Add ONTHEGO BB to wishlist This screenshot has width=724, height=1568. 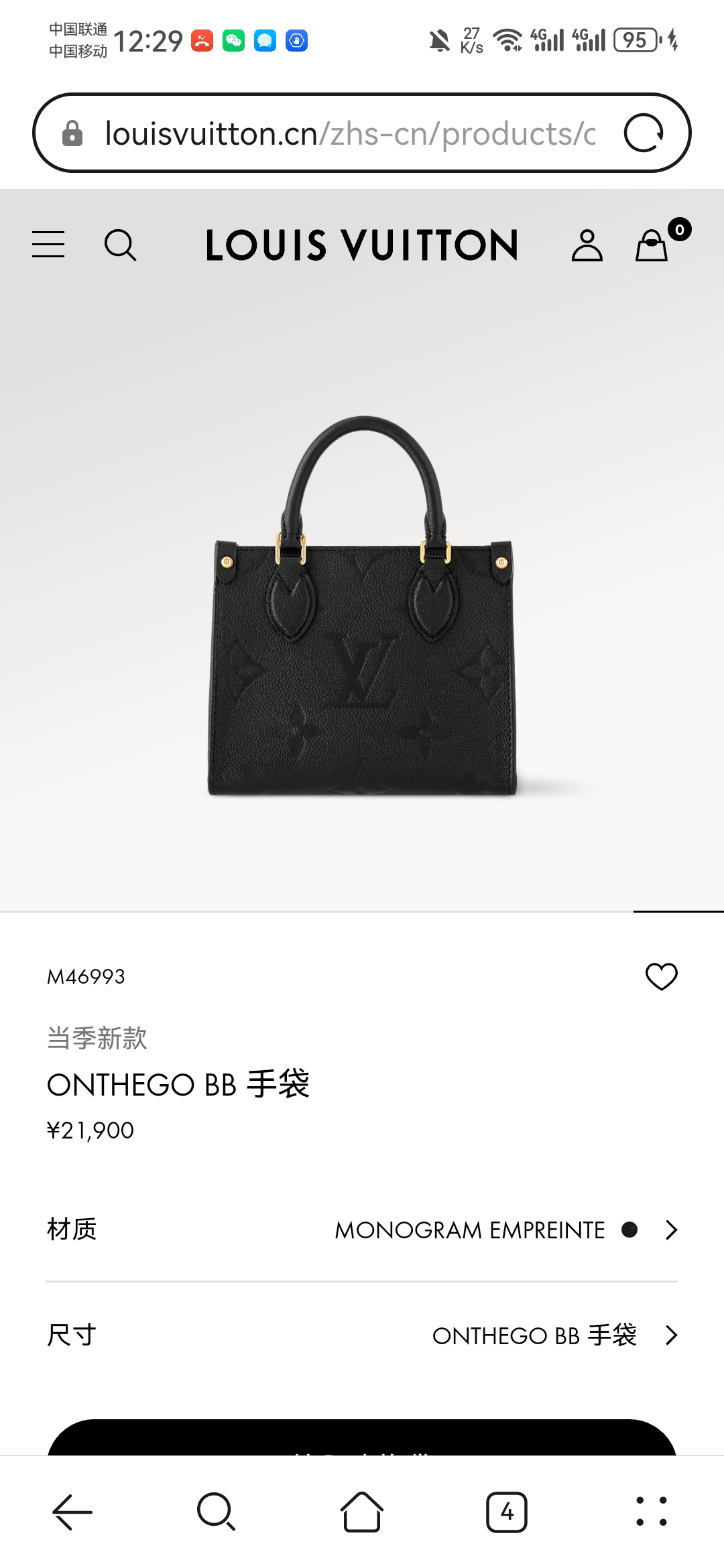[x=661, y=976]
